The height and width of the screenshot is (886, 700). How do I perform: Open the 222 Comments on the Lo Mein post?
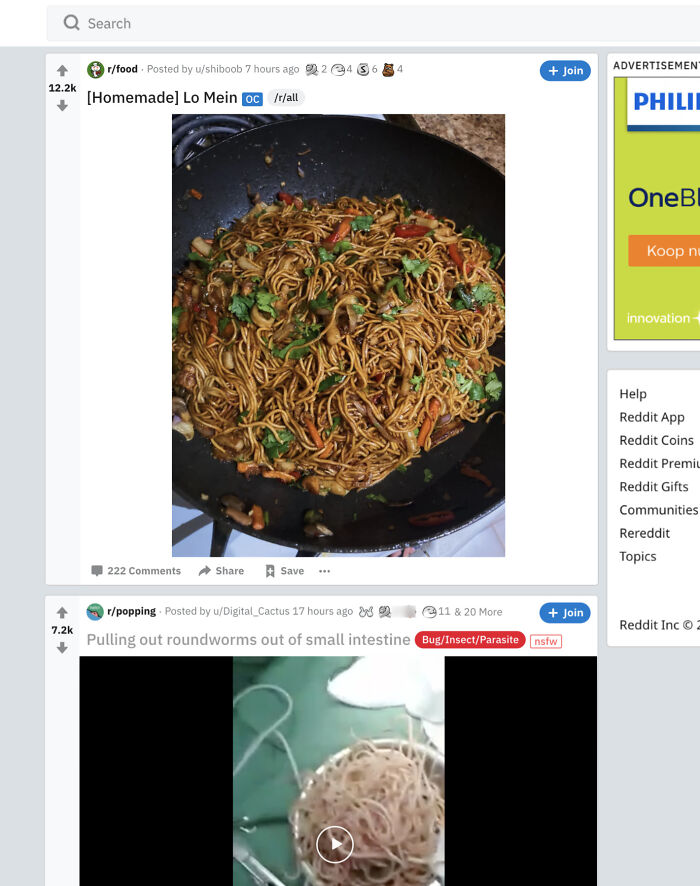tap(136, 571)
